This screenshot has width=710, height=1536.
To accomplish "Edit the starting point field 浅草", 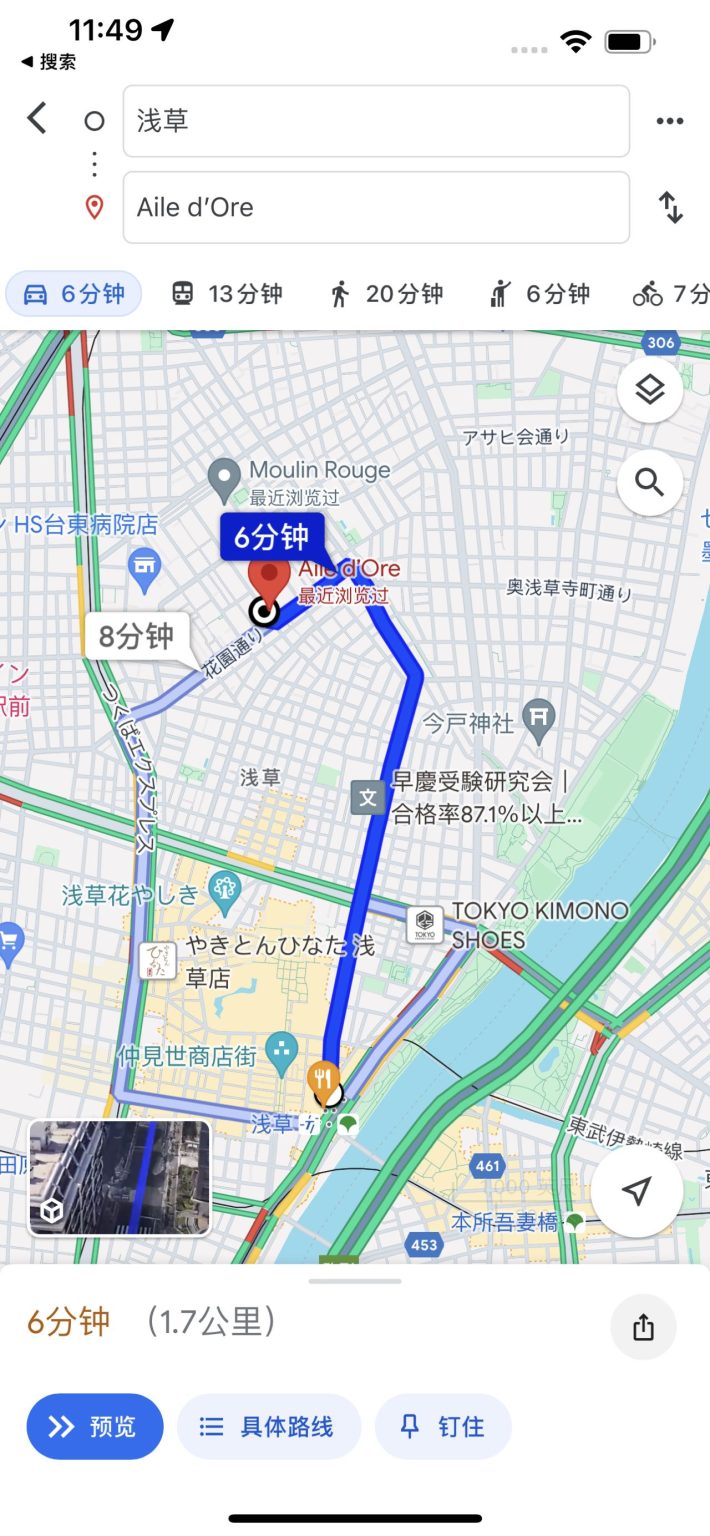I will coord(376,121).
